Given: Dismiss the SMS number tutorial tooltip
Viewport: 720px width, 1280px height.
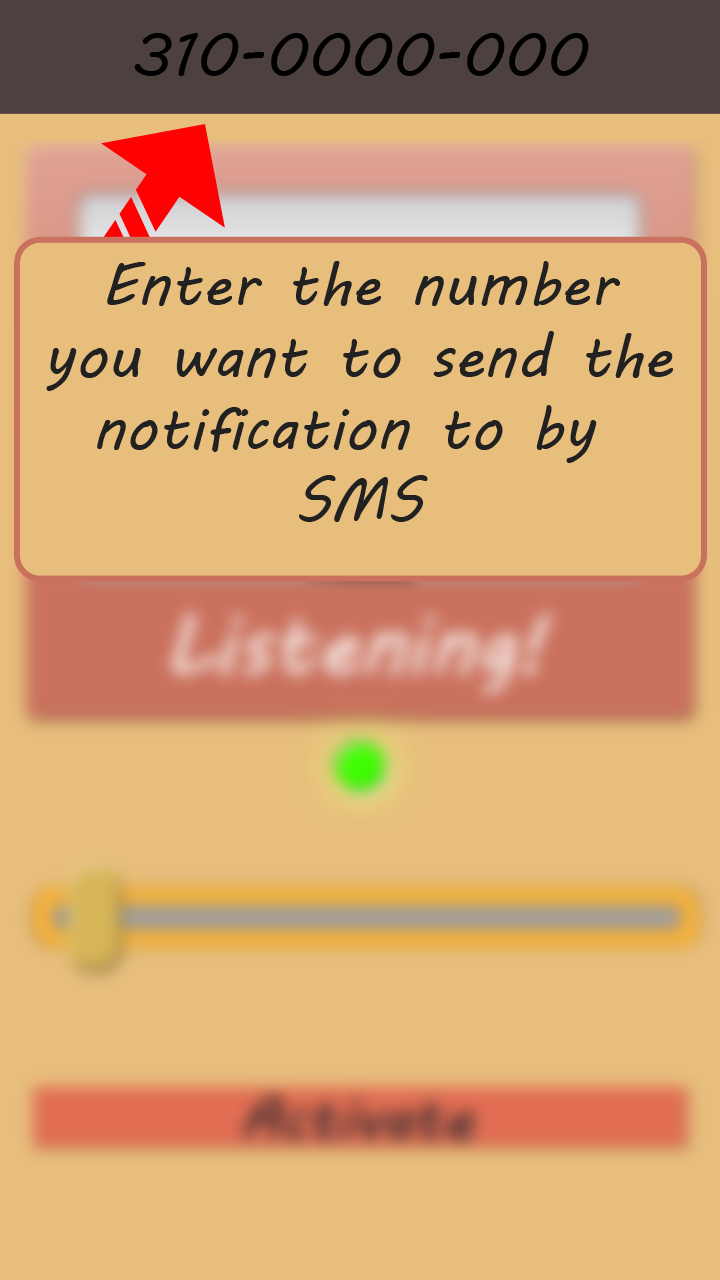Looking at the screenshot, I should point(360,408).
